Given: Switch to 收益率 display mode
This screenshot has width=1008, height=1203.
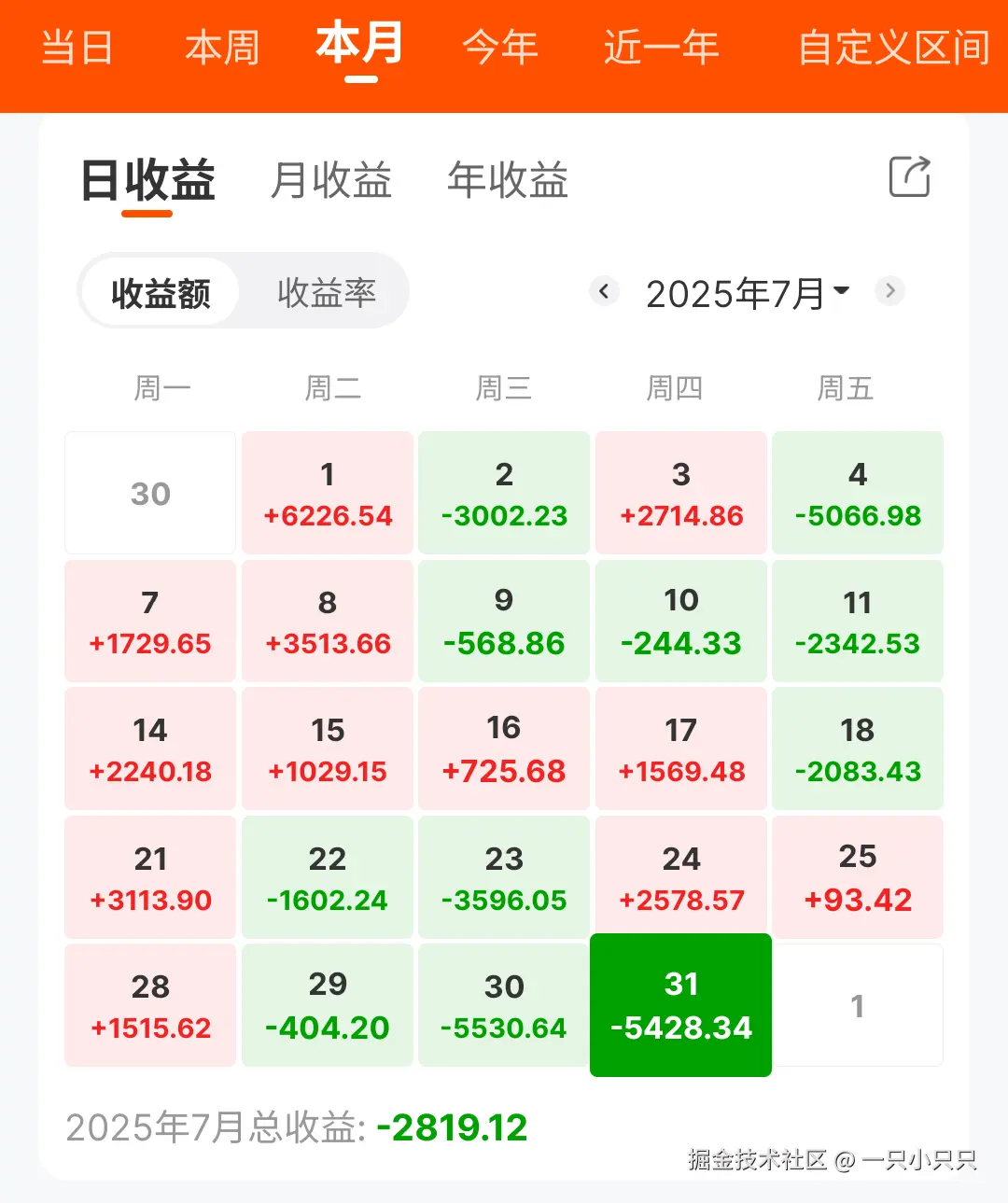Looking at the screenshot, I should [325, 291].
